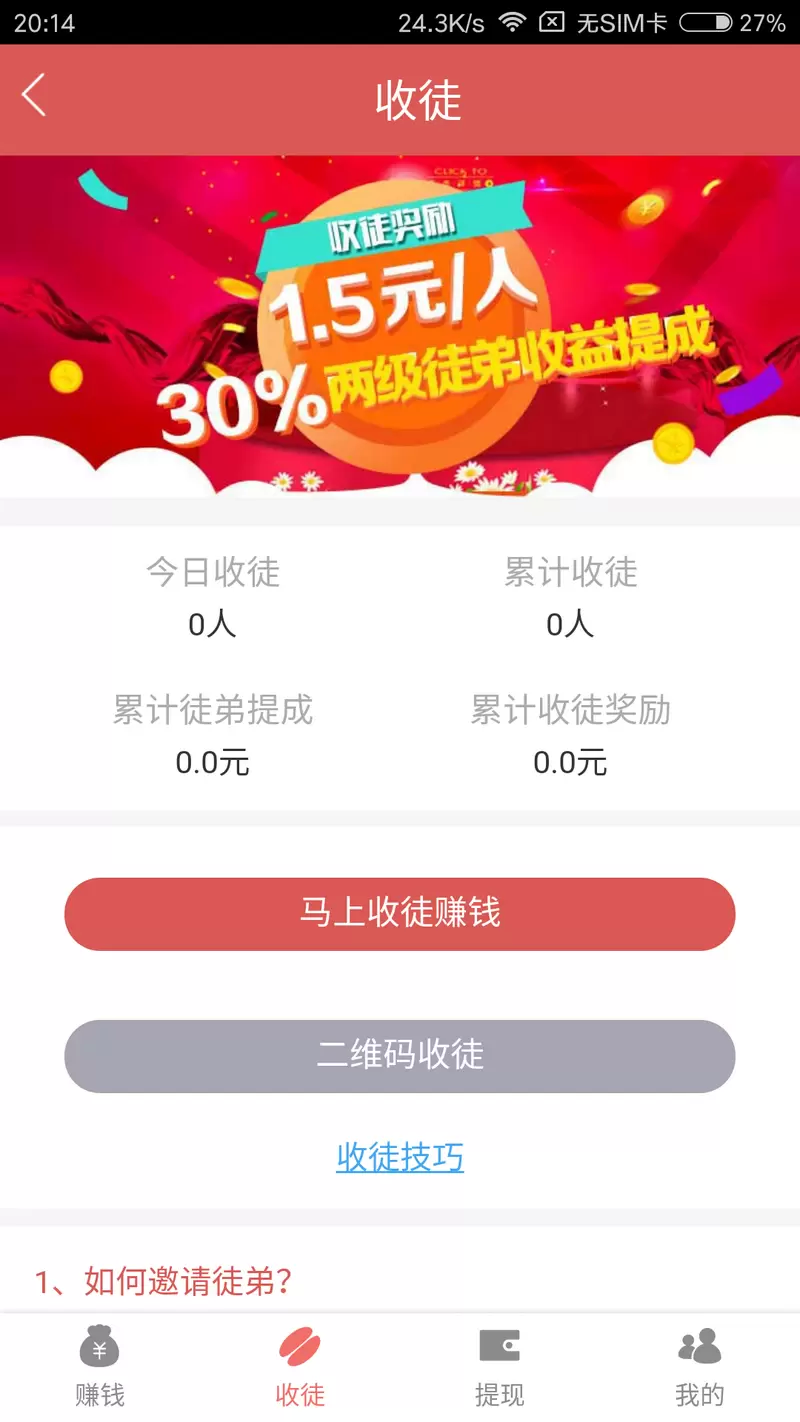Image resolution: width=800 pixels, height=1422 pixels.
Task: Tap the Wi-Fi icon in status bar
Action: tap(511, 20)
